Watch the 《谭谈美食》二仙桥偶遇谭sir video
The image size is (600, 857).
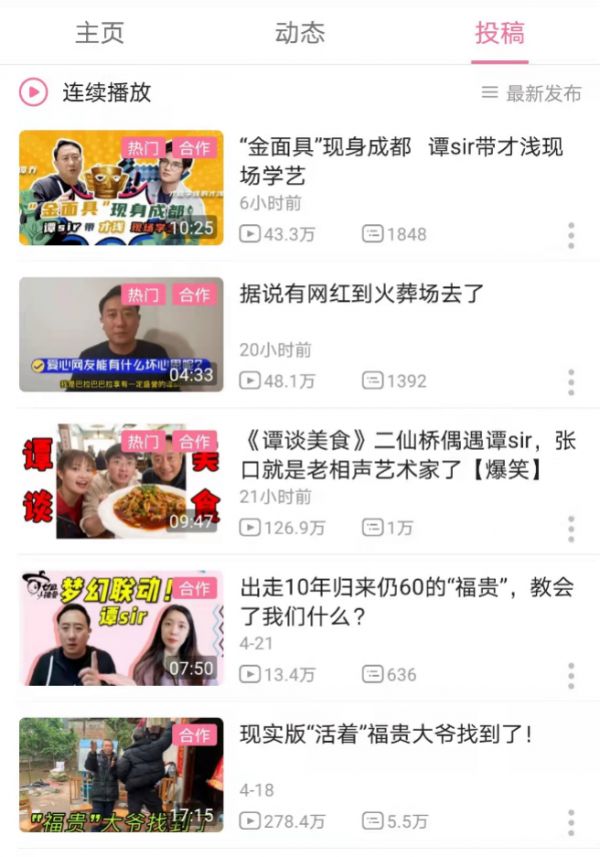pyautogui.click(x=121, y=481)
